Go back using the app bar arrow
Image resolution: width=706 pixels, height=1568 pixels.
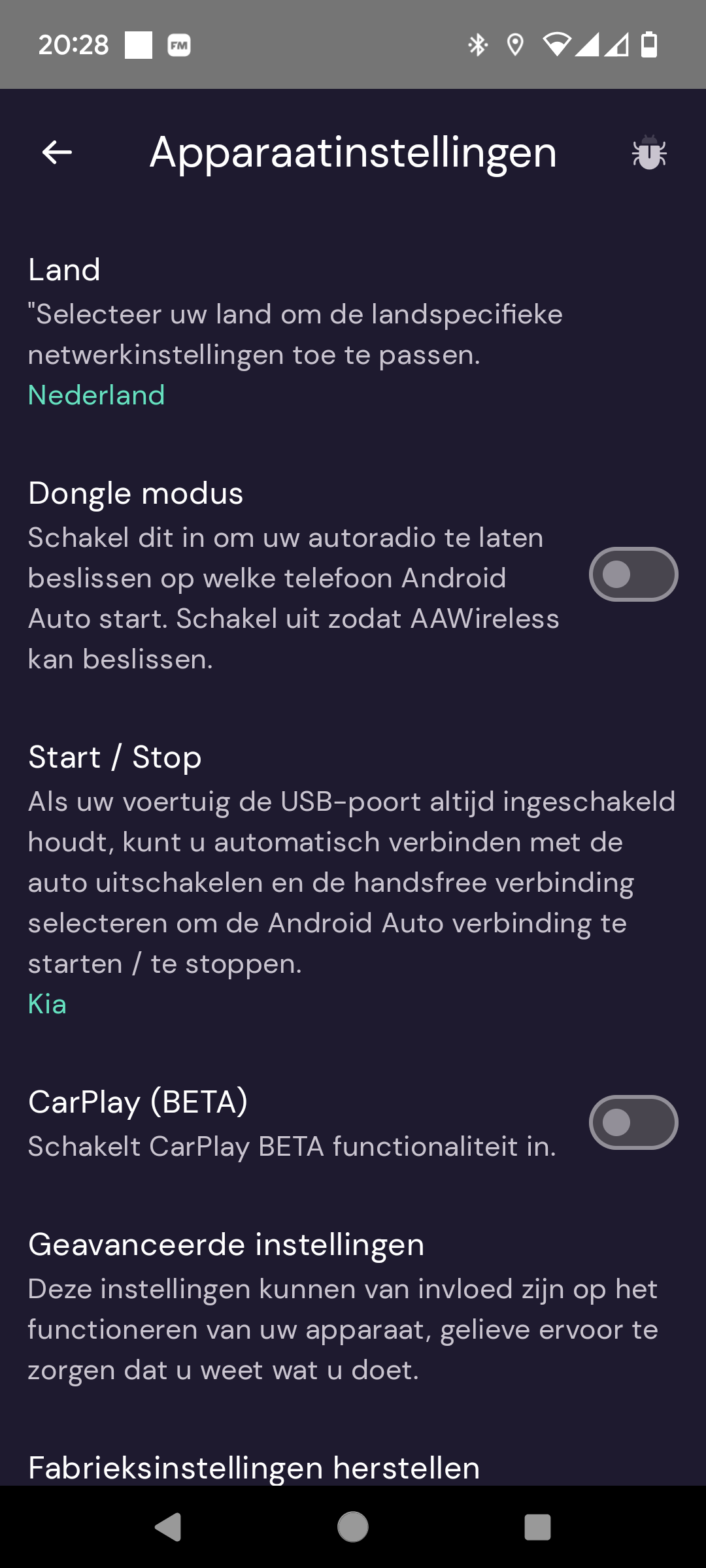[x=57, y=153]
